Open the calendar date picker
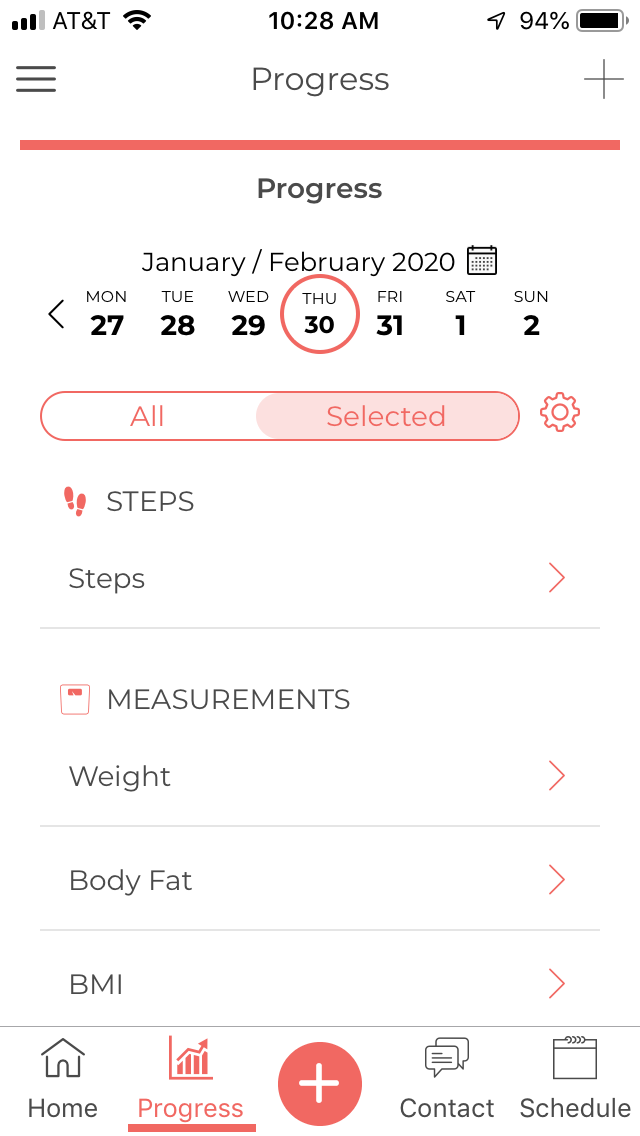640x1136 pixels. tap(482, 261)
